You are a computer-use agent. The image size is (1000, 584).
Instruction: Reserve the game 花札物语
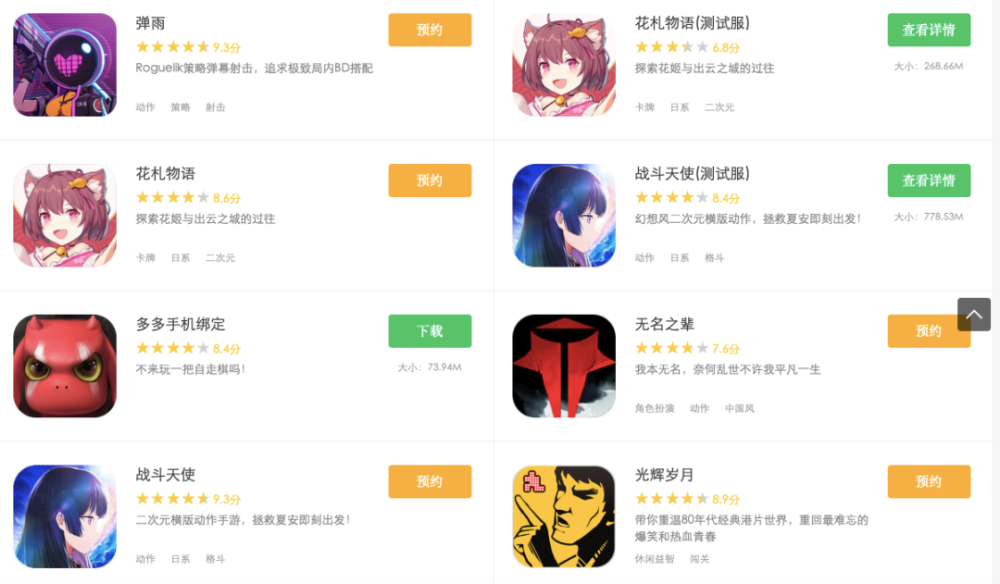tap(429, 181)
